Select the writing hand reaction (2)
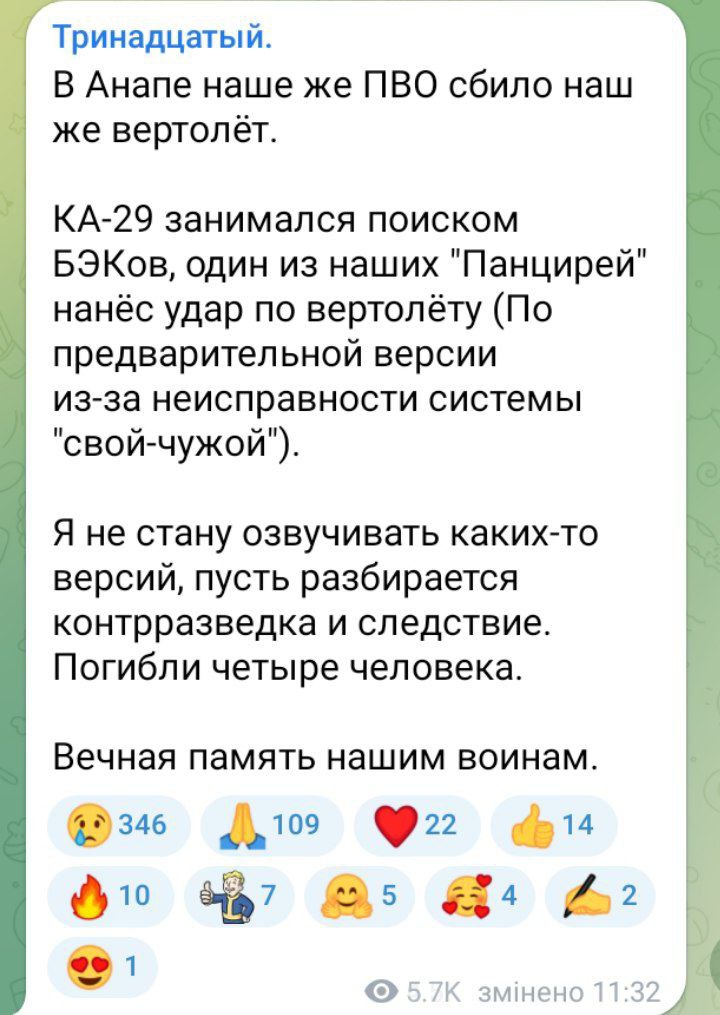The width and height of the screenshot is (720, 1015). [599, 895]
